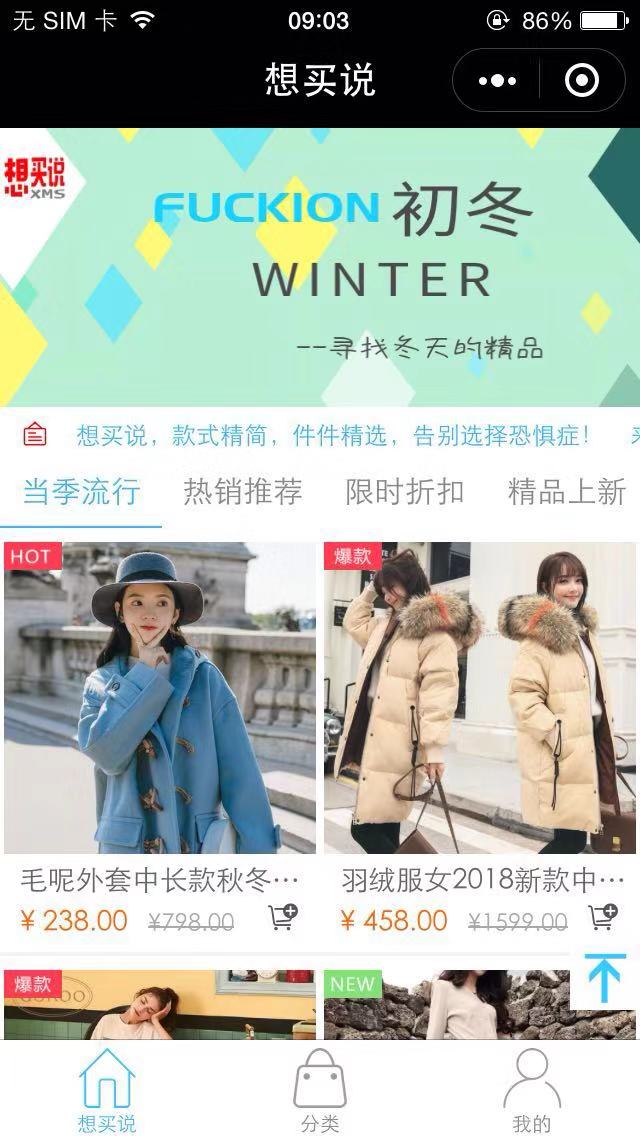Open the mini program overflow menu
The image size is (640, 1136).
coord(497,80)
